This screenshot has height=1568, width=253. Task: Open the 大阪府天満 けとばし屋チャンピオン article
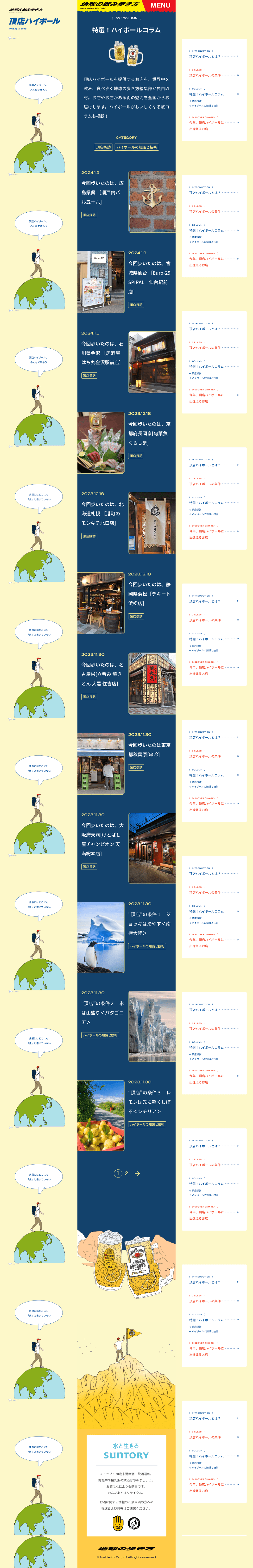click(103, 840)
